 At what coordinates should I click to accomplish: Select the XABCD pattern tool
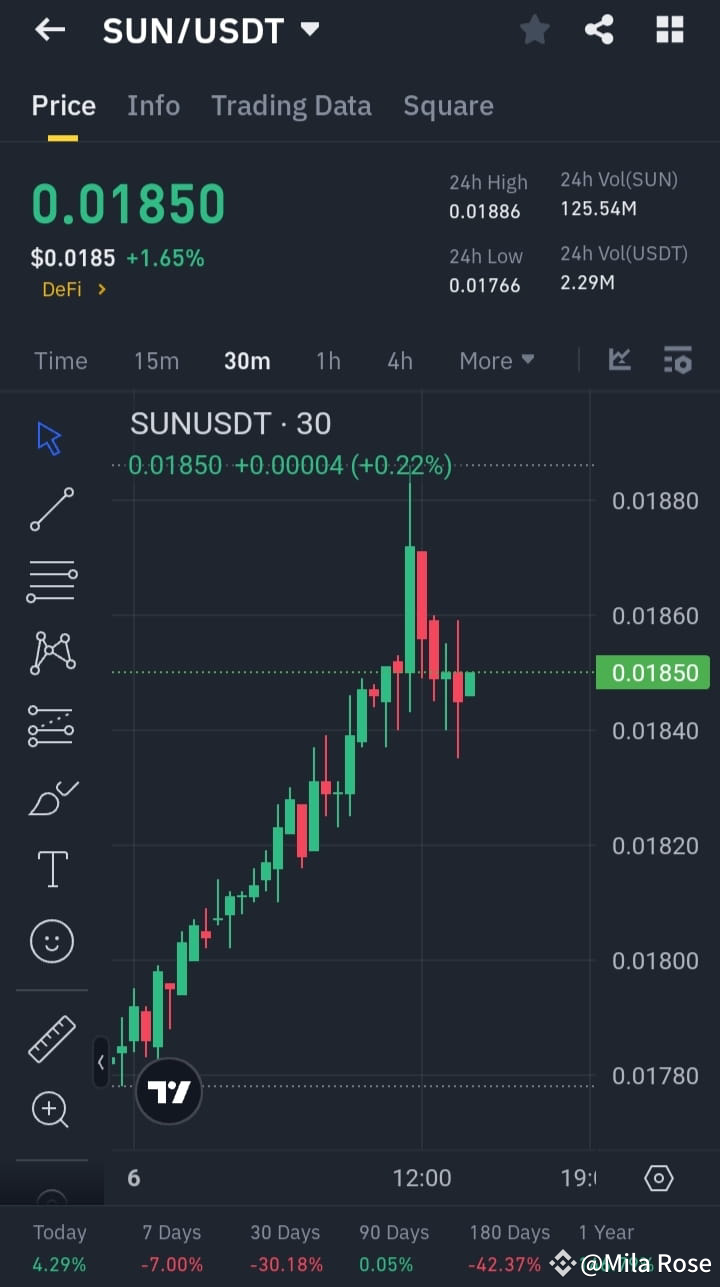[x=51, y=653]
